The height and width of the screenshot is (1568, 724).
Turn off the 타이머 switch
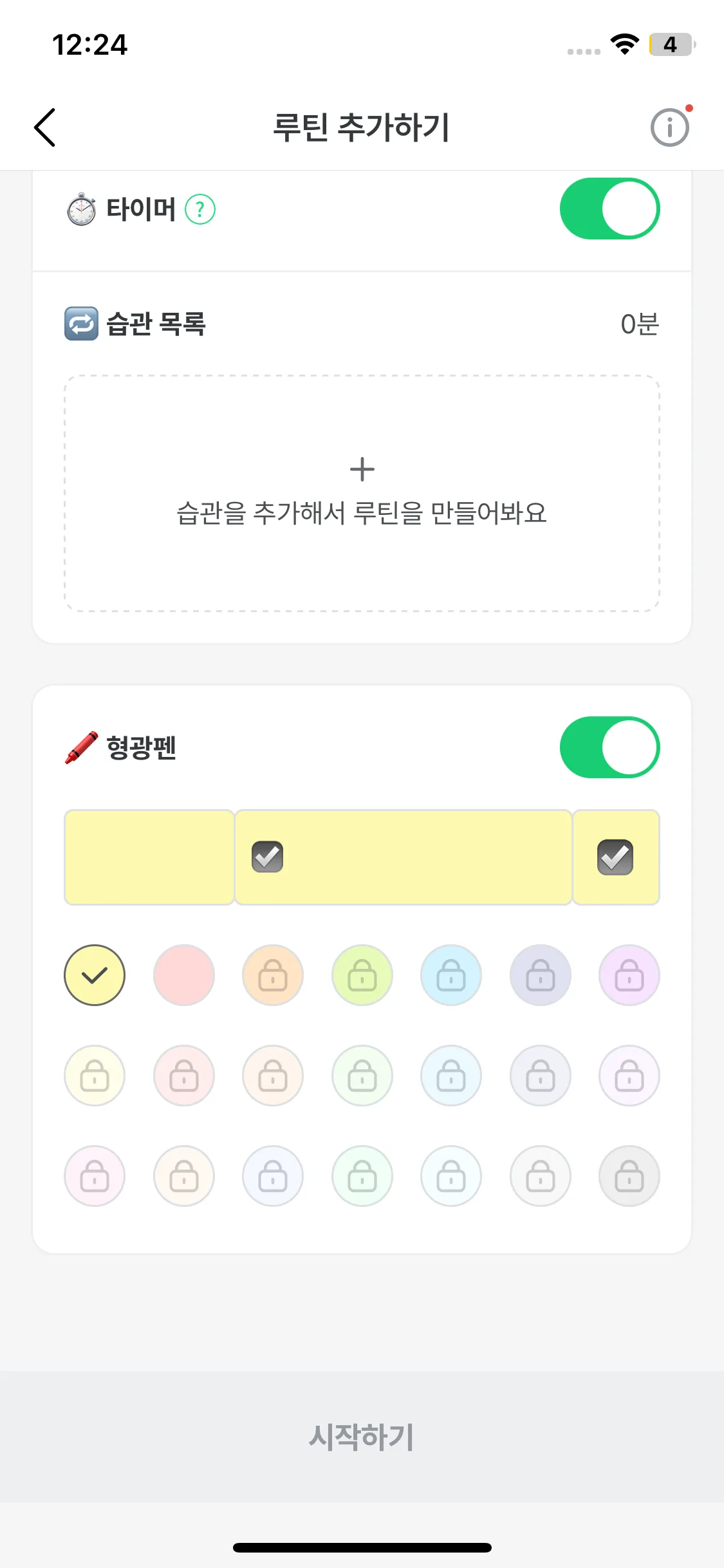point(609,209)
